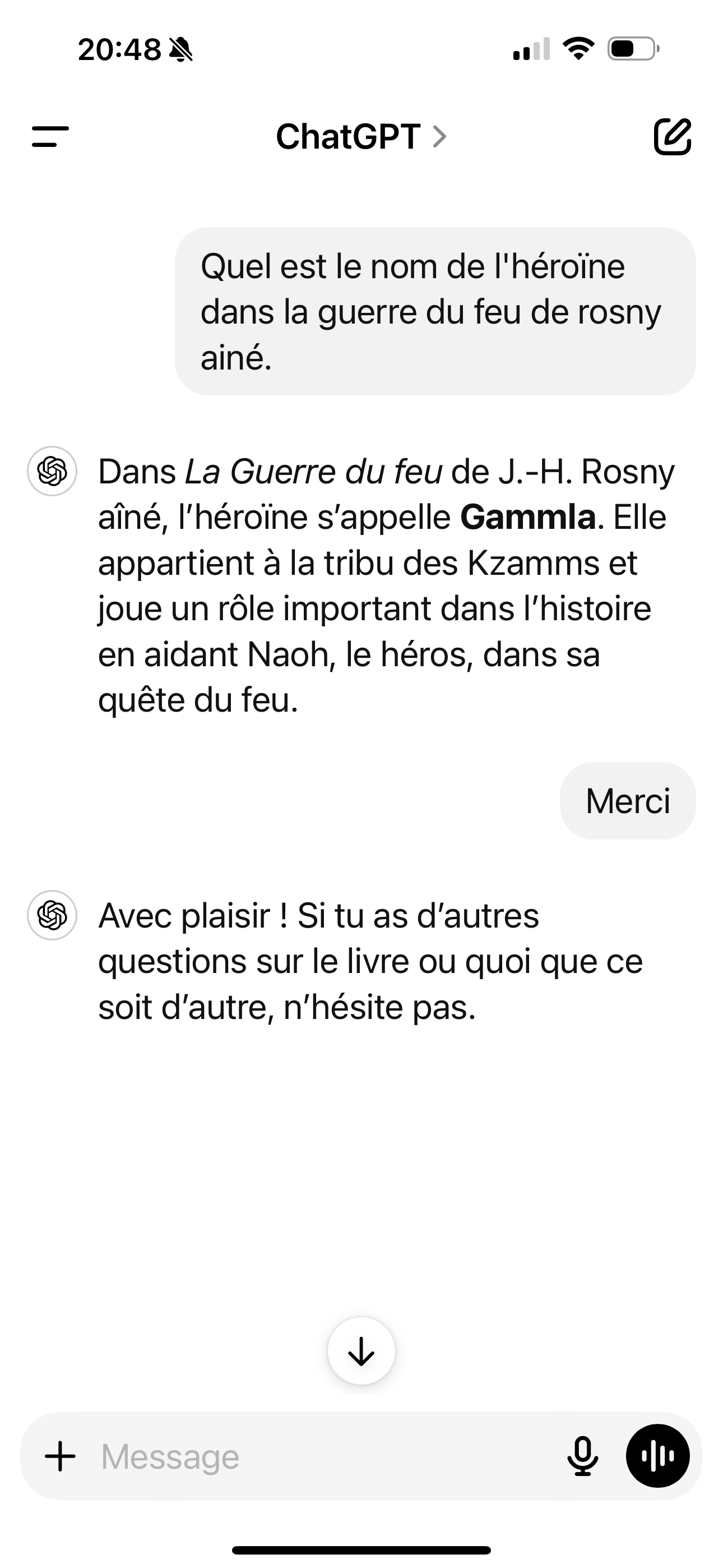This screenshot has width=723, height=1568.
Task: Launch voice conversation mode
Action: click(657, 1456)
